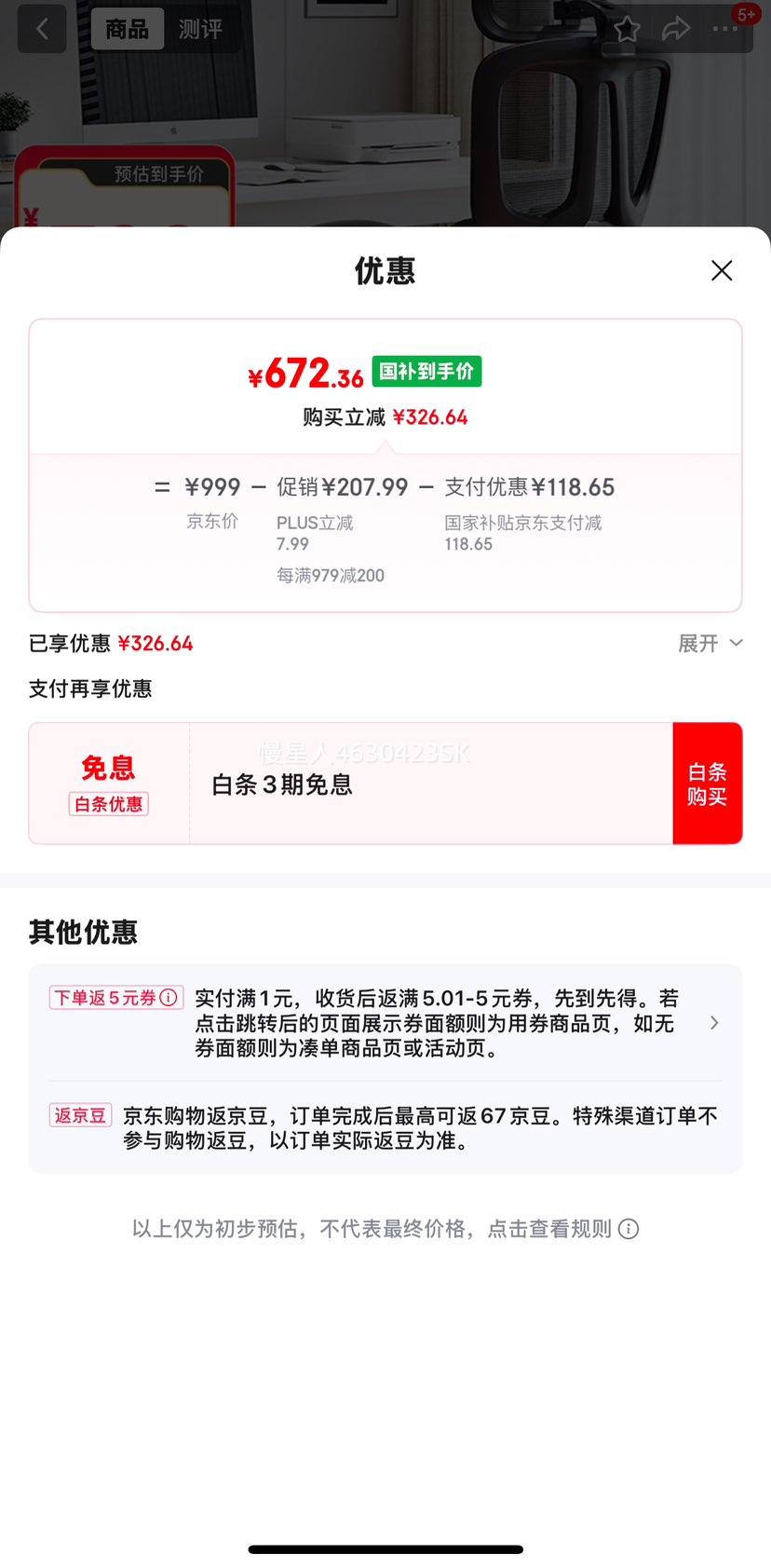View rules via 点击查看规则 info icon
The image size is (771, 1568).
click(x=629, y=1229)
